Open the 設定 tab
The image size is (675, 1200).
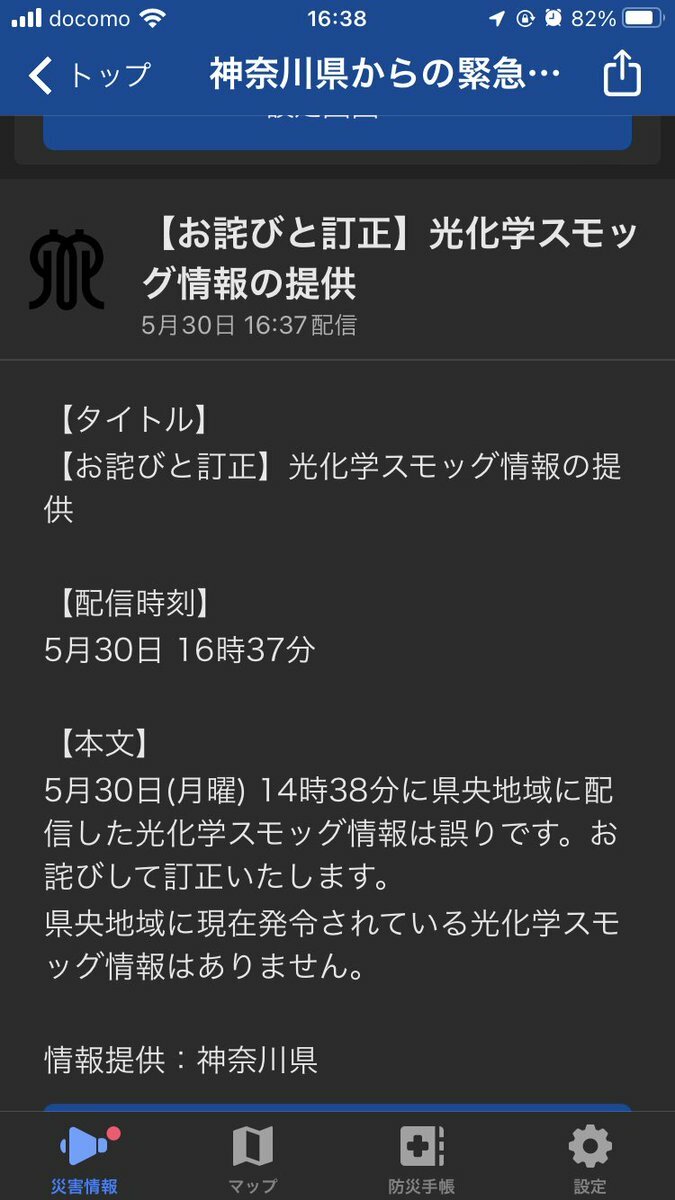[x=589, y=1160]
